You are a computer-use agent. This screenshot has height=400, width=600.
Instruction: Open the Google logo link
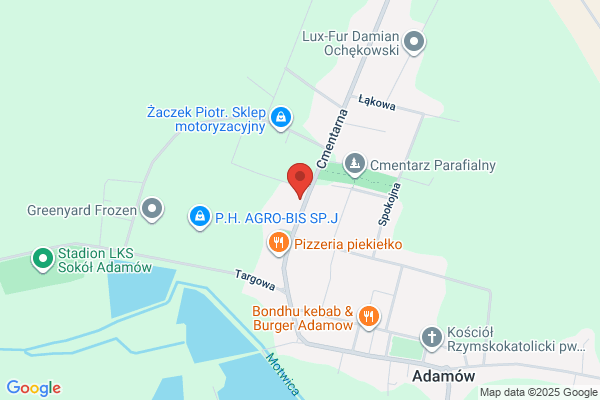(34, 388)
